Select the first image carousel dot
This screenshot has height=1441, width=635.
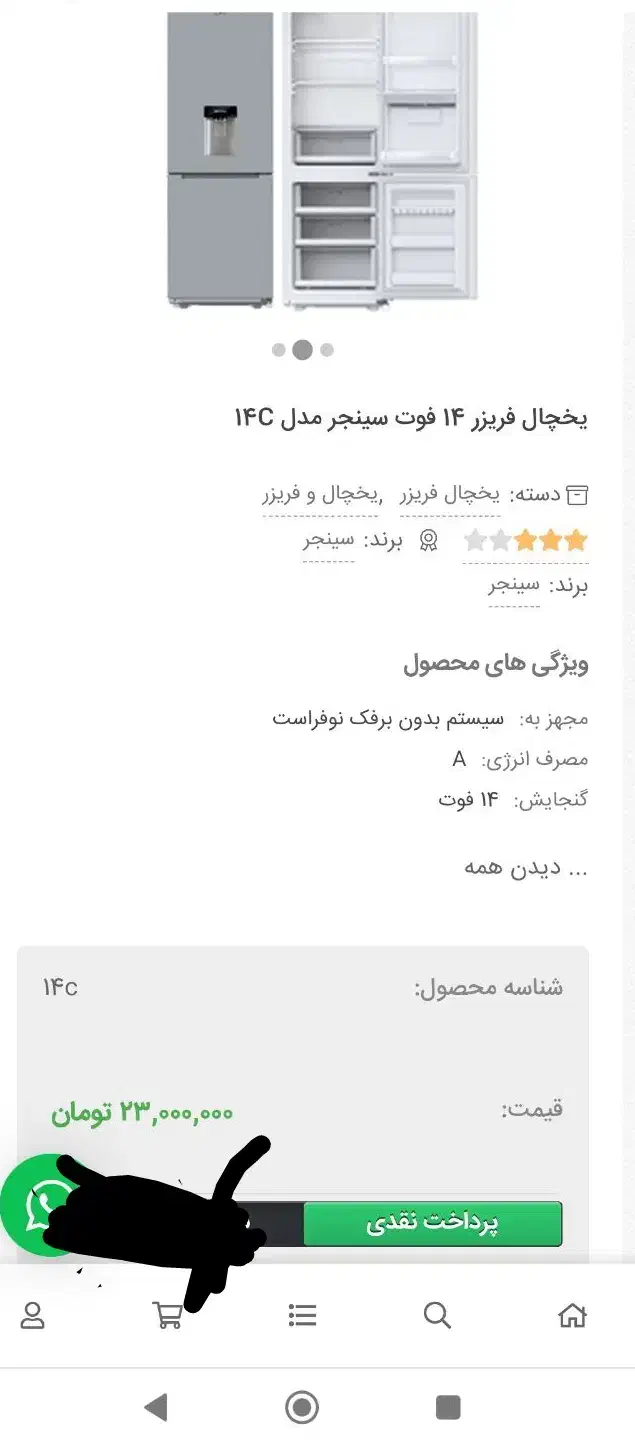279,350
